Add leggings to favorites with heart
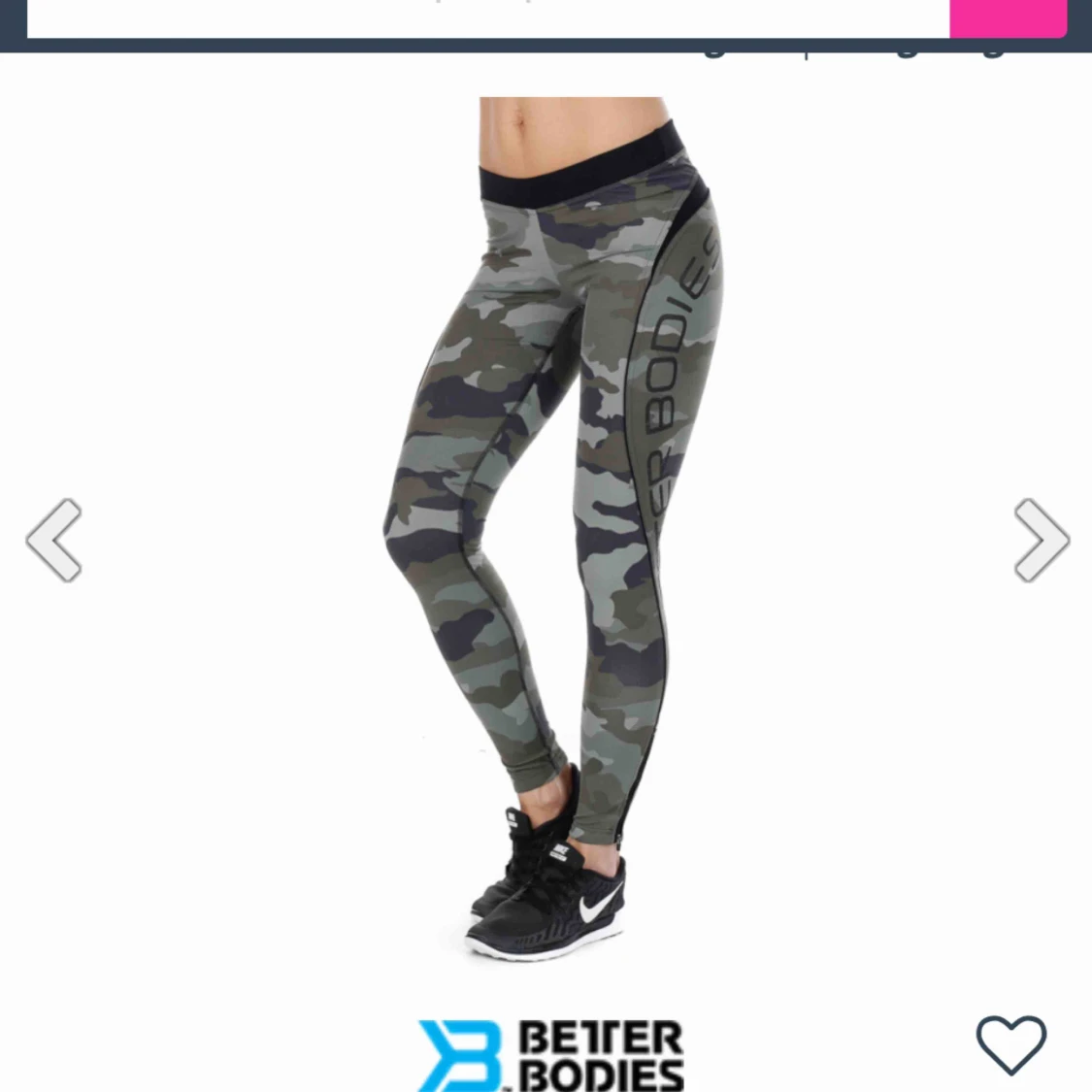Screen dimensions: 1092x1092 coord(1010,1044)
